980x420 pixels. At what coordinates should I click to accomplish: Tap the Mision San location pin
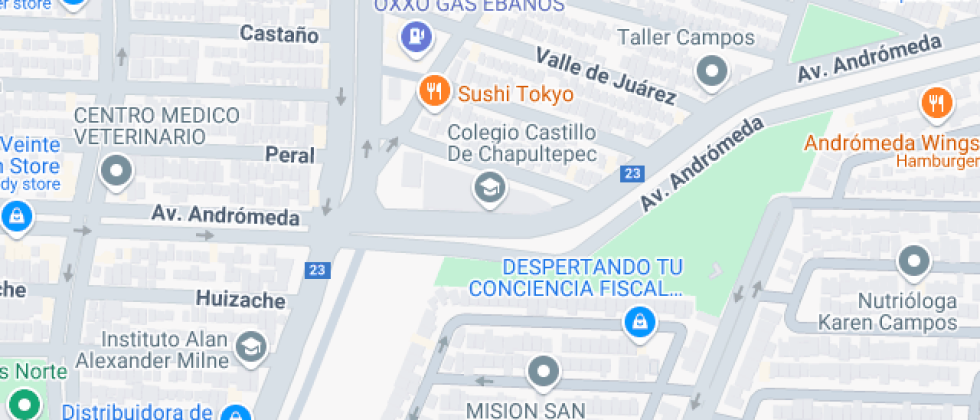pyautogui.click(x=542, y=372)
